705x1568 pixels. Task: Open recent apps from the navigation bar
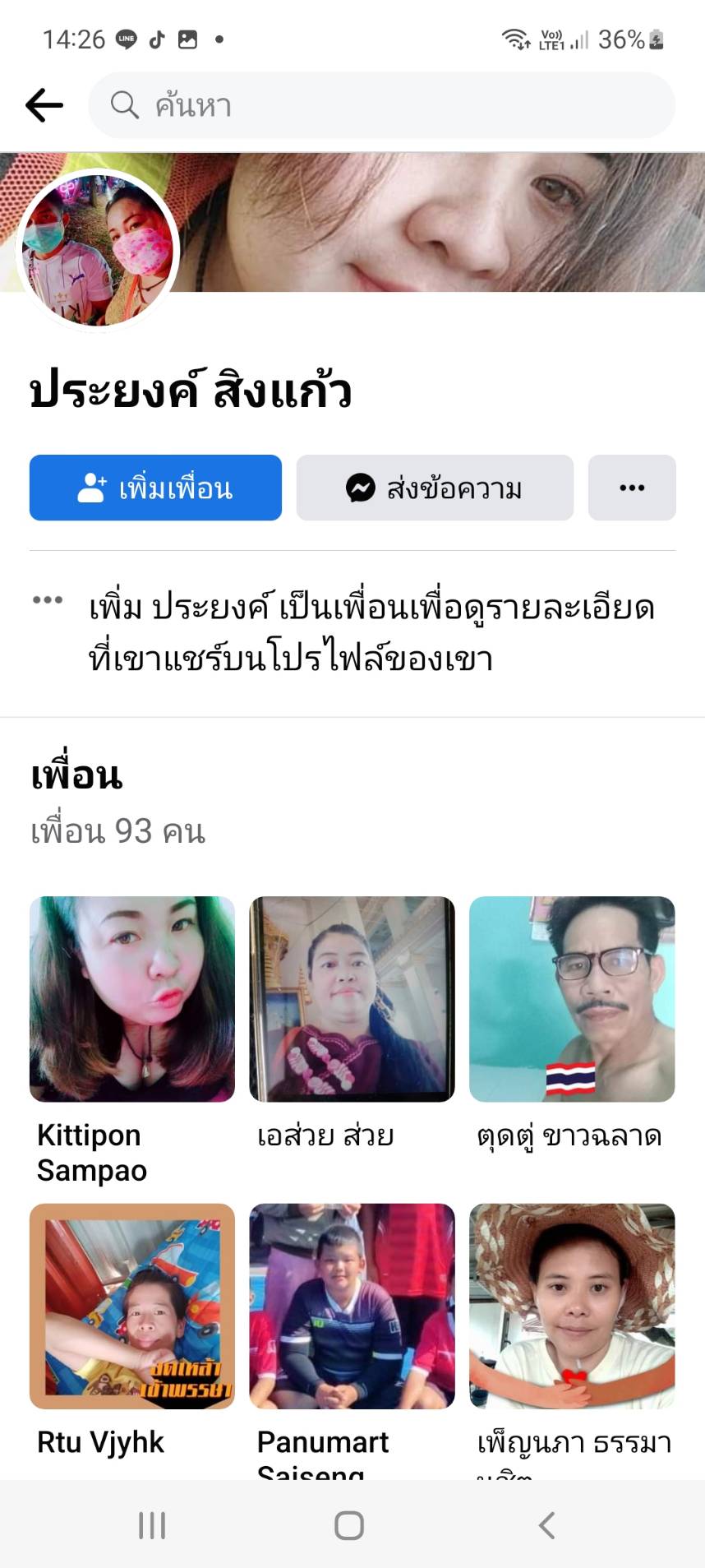[152, 1525]
